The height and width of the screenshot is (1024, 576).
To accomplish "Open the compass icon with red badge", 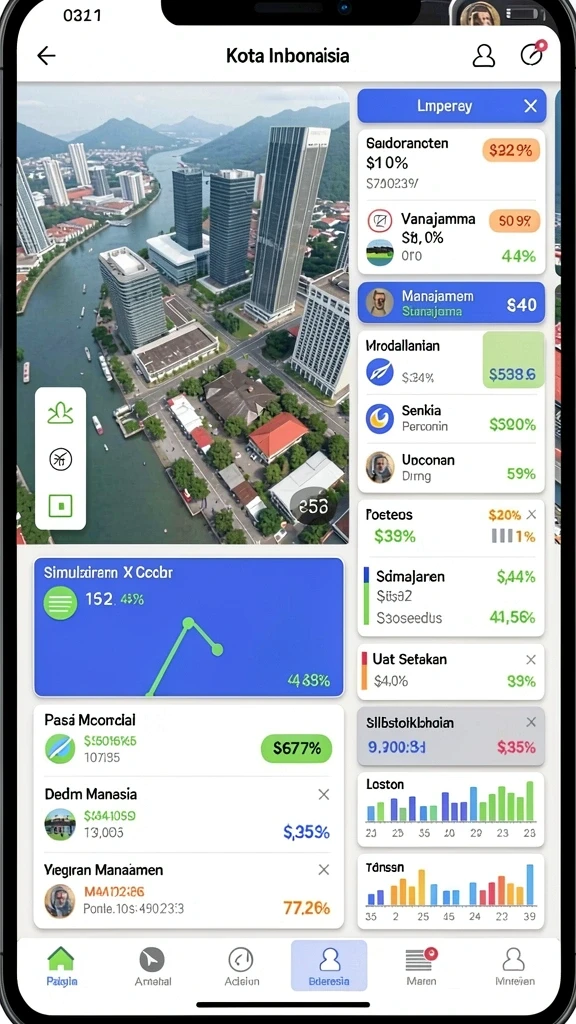I will (x=533, y=54).
